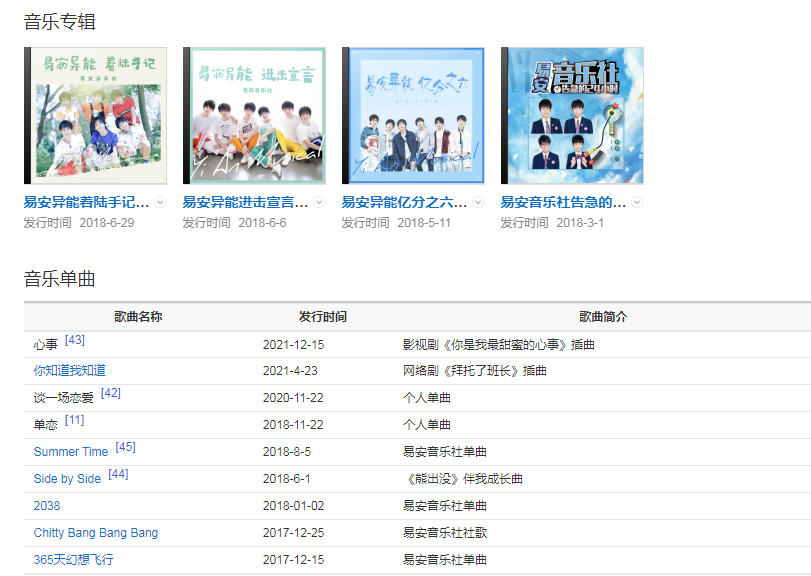This screenshot has width=811, height=576.
Task: Open the 易安音乐社告急的 album cover
Action: (x=572, y=115)
